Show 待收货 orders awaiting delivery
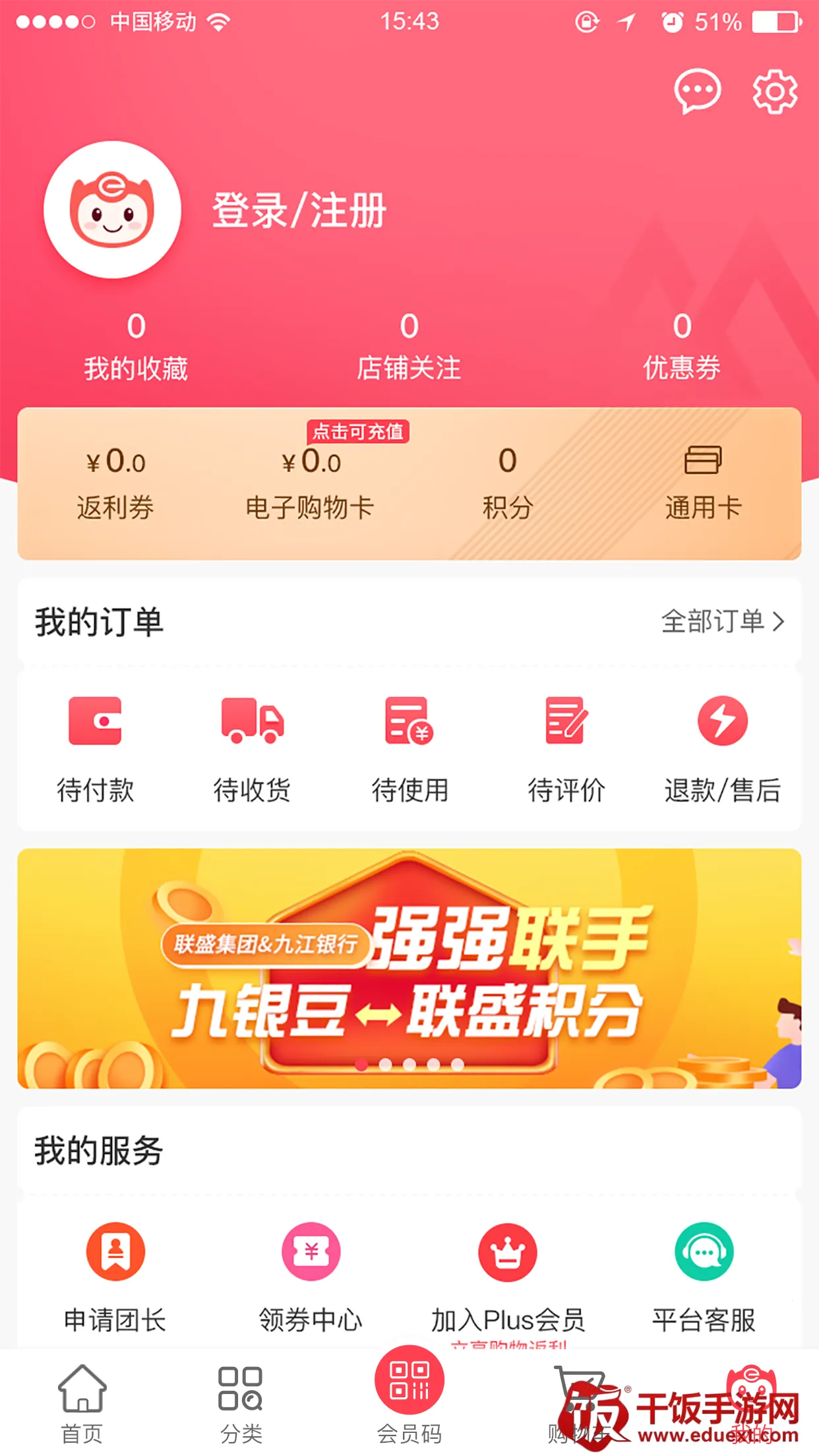 [x=252, y=749]
